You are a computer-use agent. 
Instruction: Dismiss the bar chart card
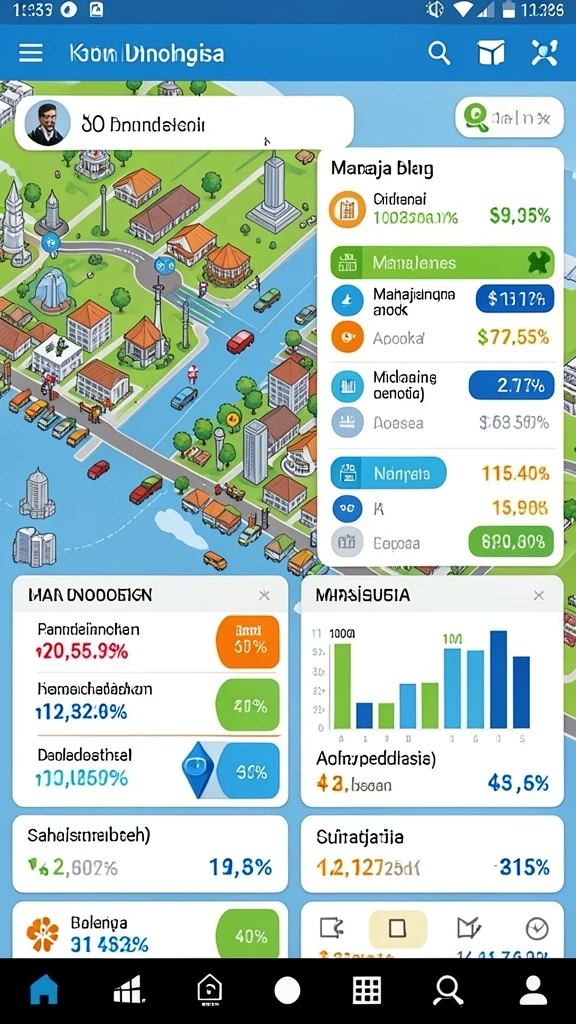coord(539,595)
